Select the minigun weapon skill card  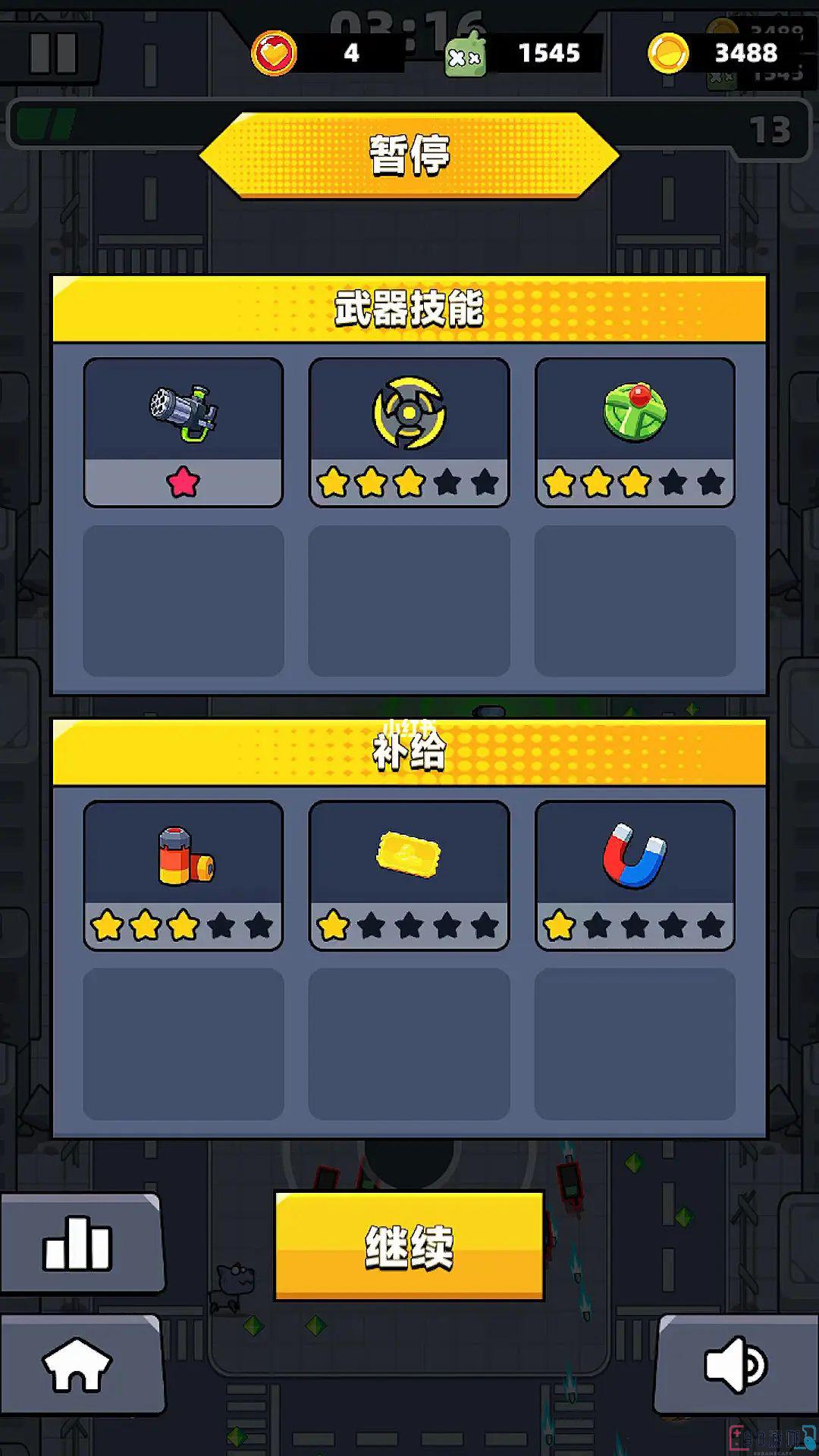(x=184, y=432)
